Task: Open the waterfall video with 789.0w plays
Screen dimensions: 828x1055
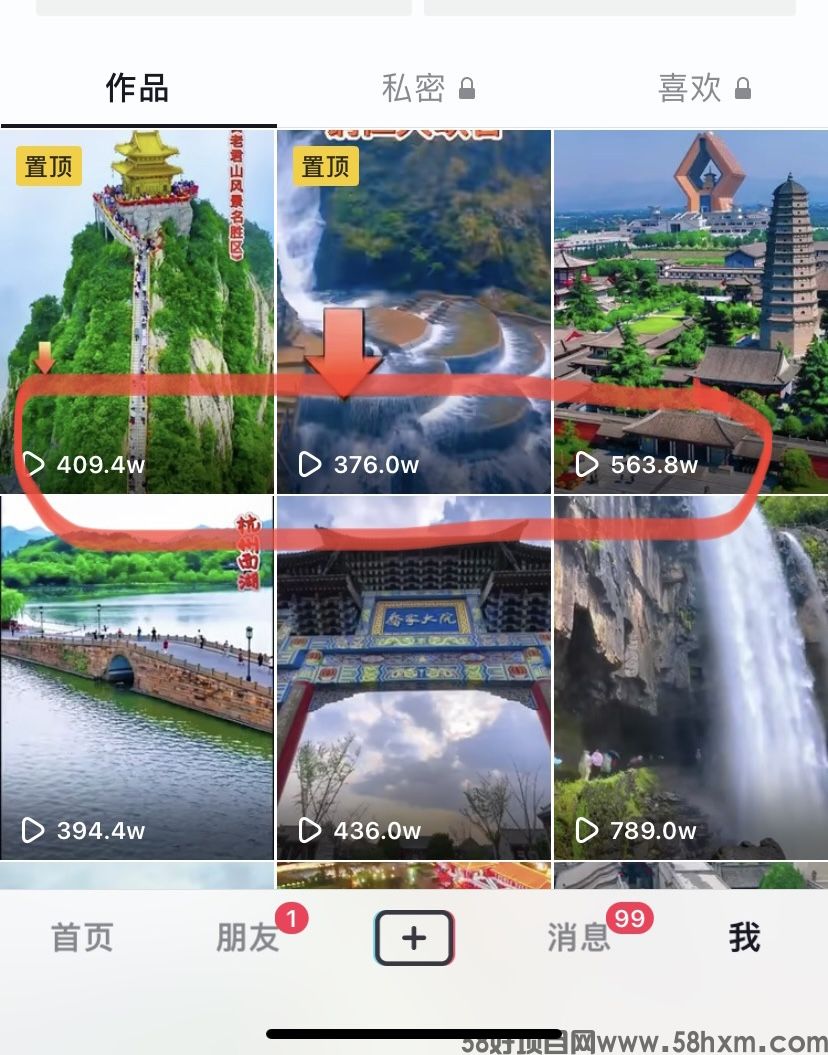Action: point(691,677)
